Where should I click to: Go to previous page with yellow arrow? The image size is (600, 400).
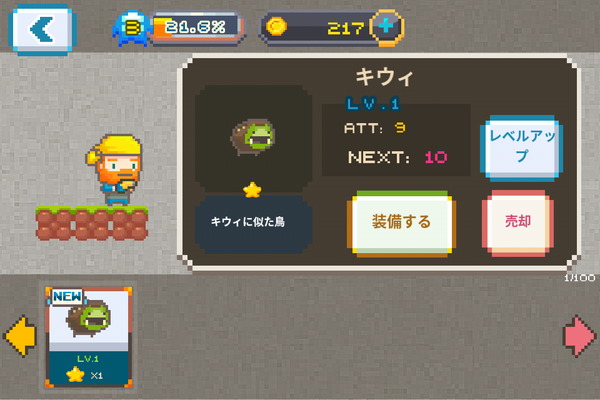[x=19, y=336]
